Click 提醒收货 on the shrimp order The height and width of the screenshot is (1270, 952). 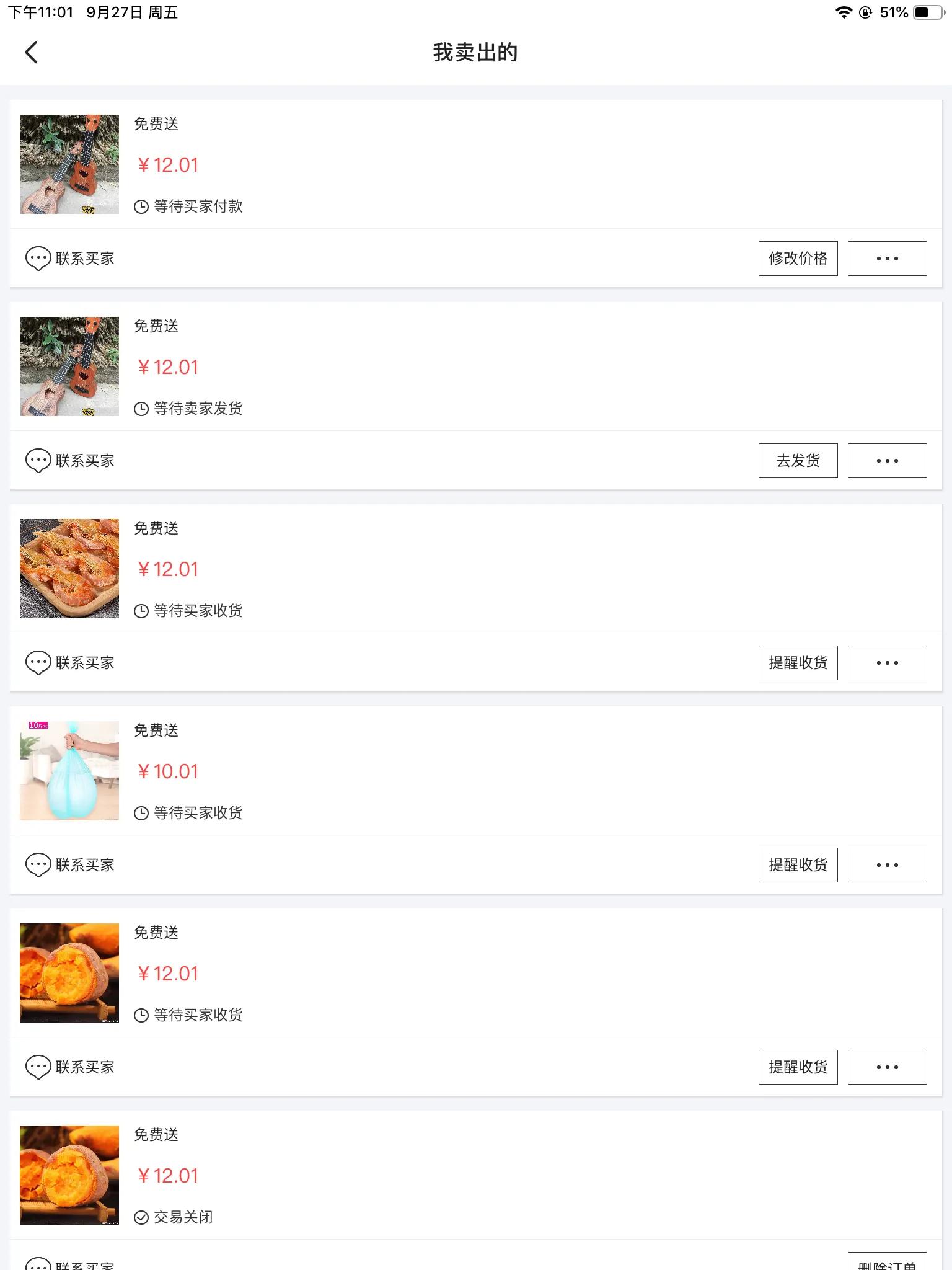click(798, 662)
